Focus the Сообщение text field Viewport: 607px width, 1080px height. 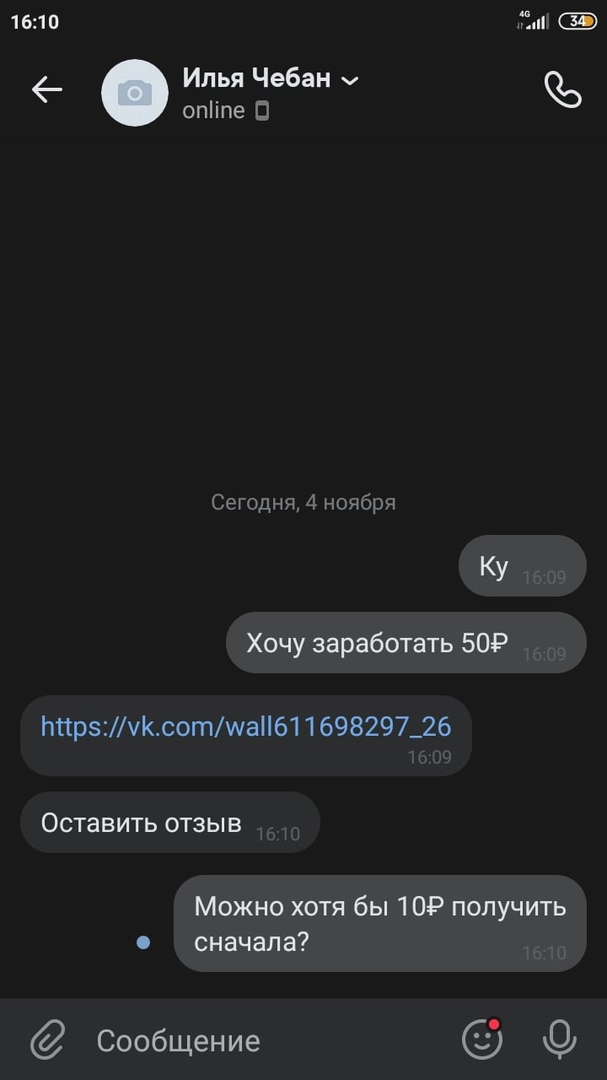pos(260,1041)
